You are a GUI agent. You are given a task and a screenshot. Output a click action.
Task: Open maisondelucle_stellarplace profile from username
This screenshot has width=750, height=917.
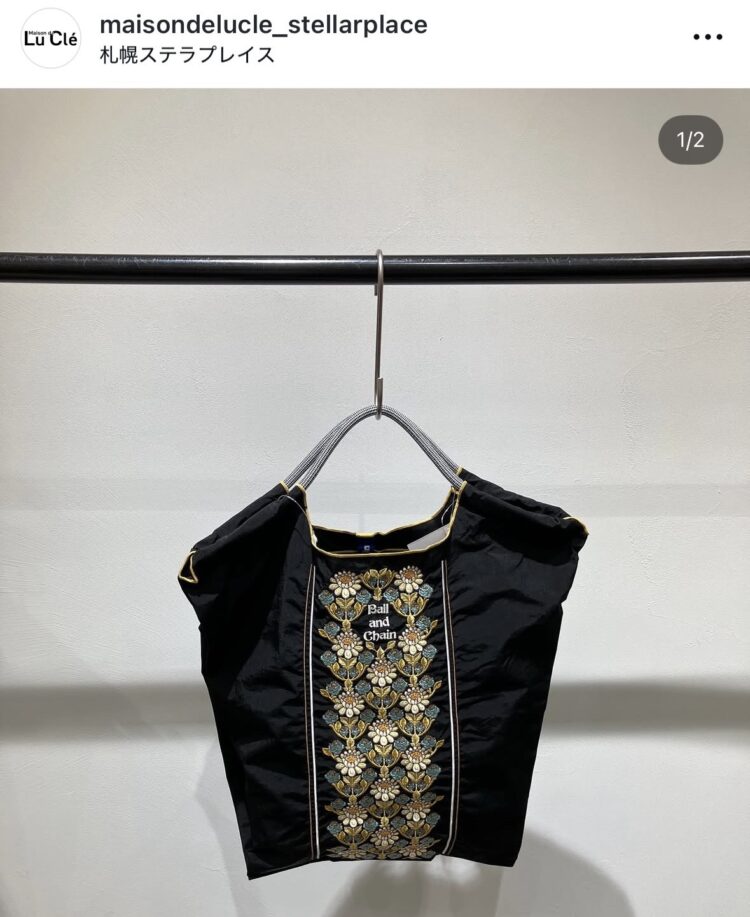(x=263, y=25)
